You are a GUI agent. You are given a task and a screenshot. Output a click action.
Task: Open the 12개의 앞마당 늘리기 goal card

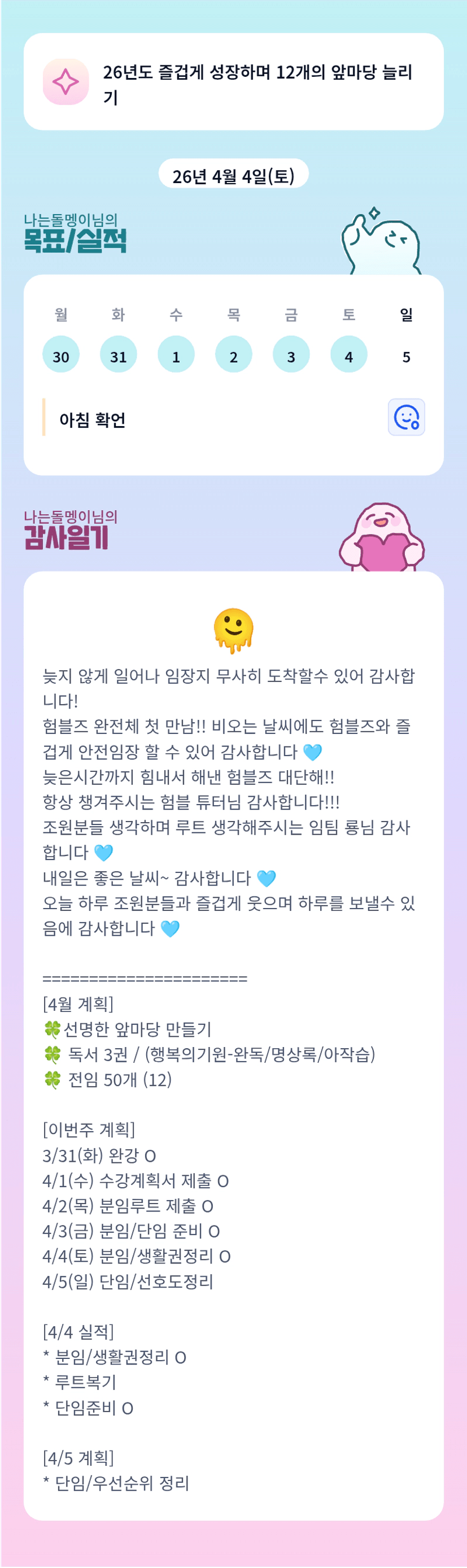click(x=234, y=81)
